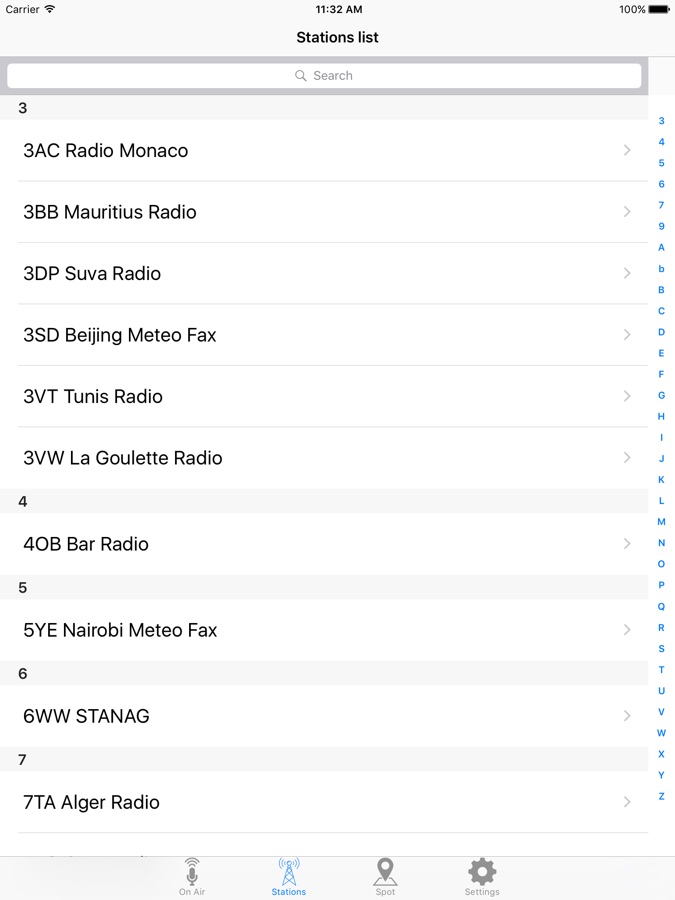The image size is (675, 900).
Task: Jump to section 9 in the index
Action: [661, 227]
